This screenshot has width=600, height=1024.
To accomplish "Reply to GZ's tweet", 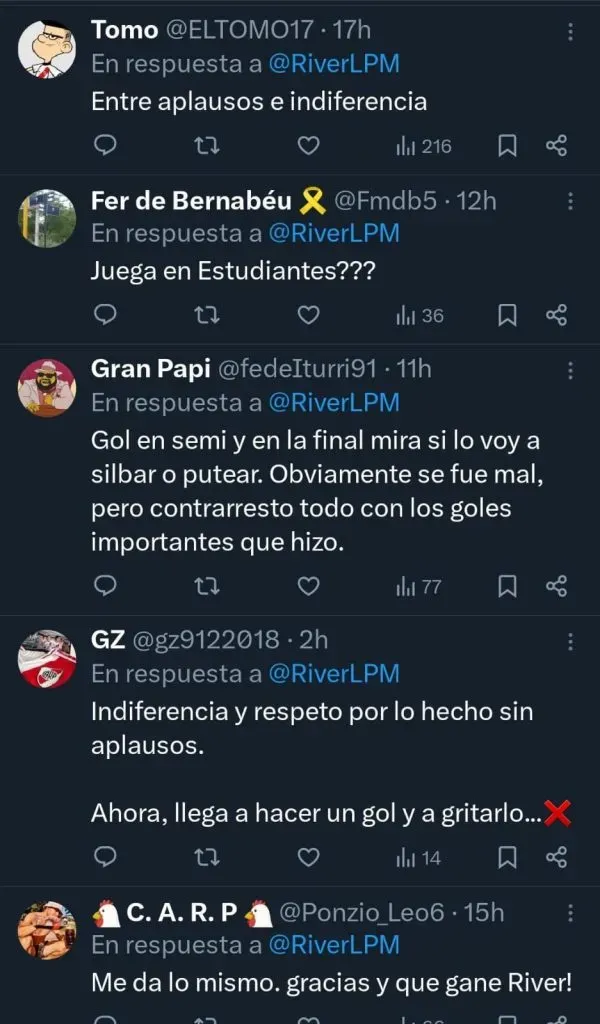I will (x=106, y=857).
